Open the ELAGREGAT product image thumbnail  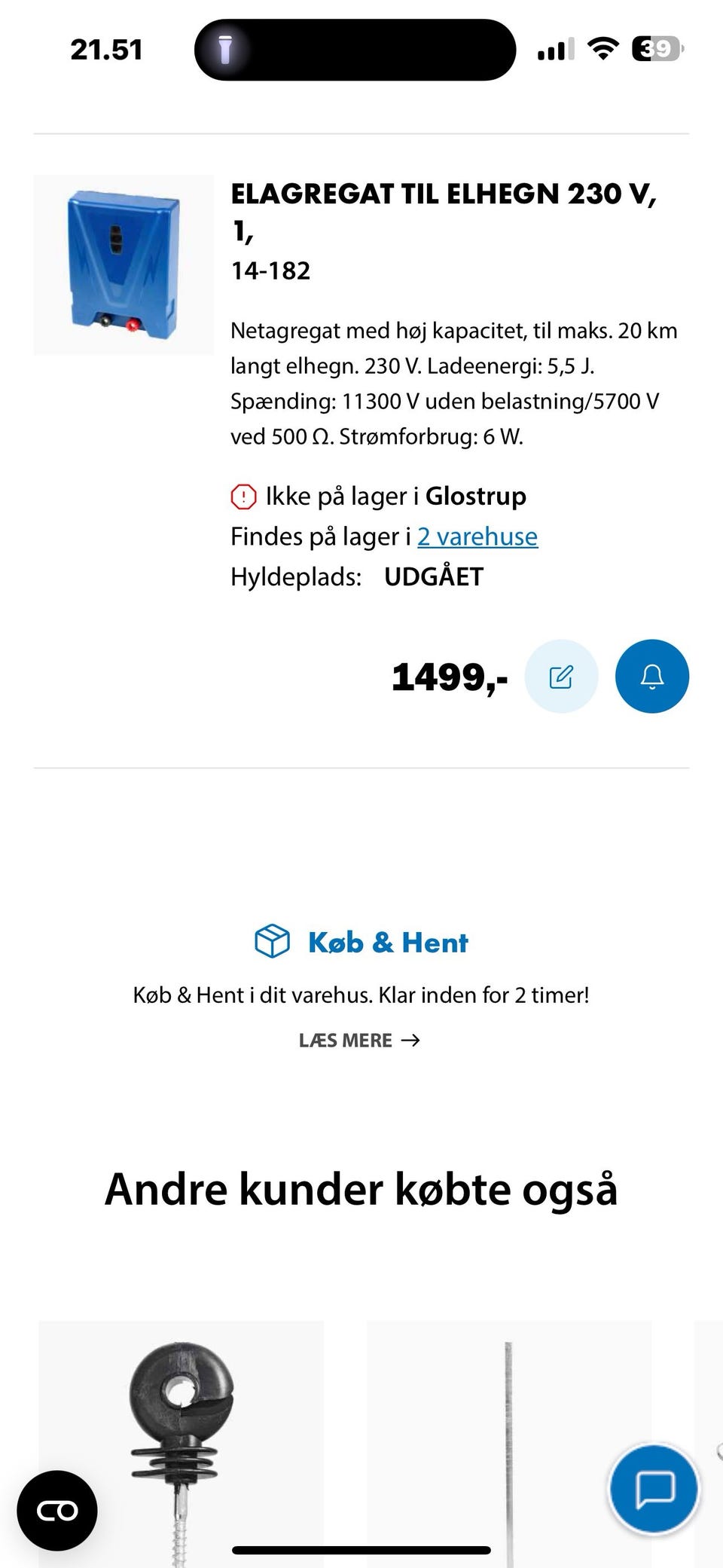123,263
